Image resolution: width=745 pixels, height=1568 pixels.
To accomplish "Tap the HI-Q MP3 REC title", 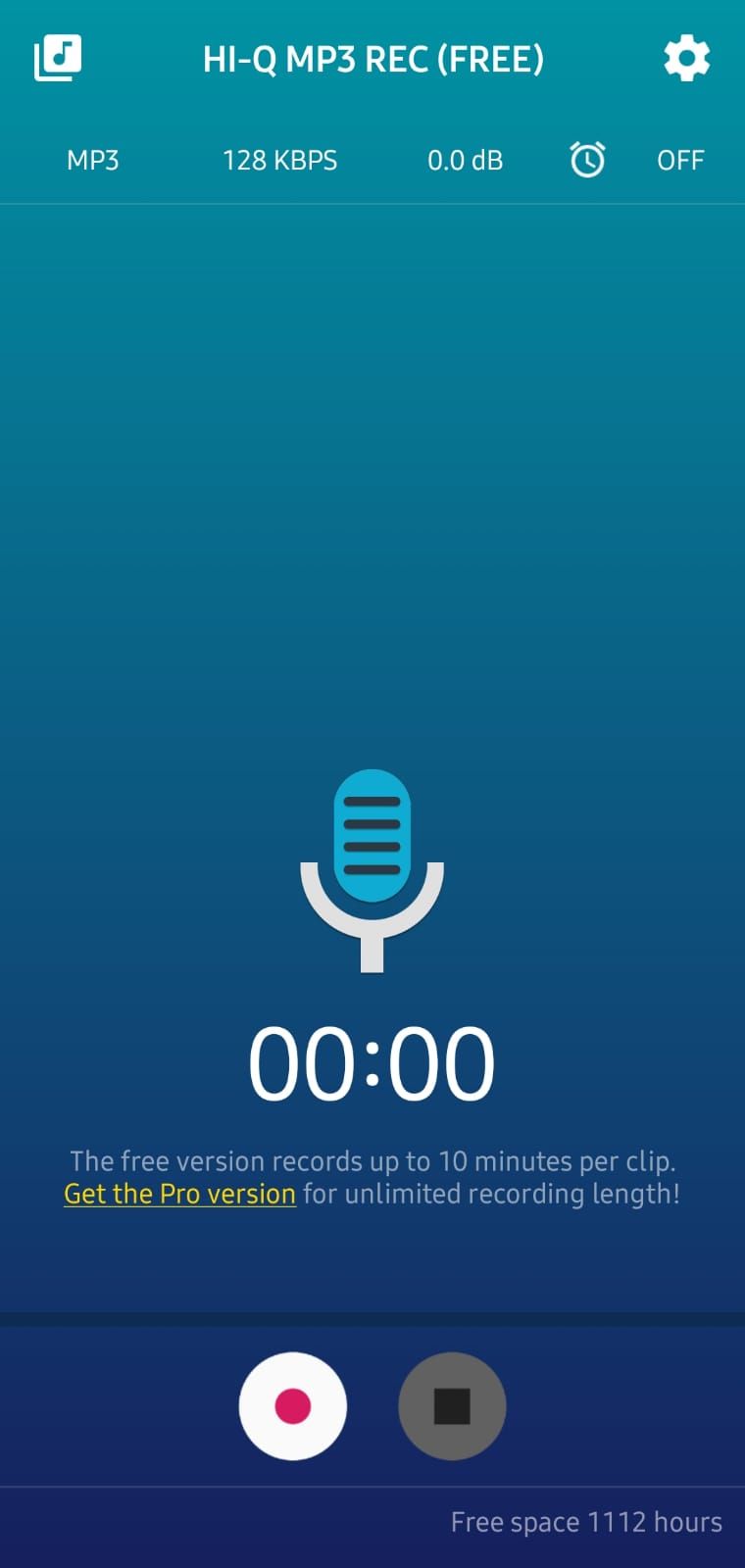I will point(372,58).
